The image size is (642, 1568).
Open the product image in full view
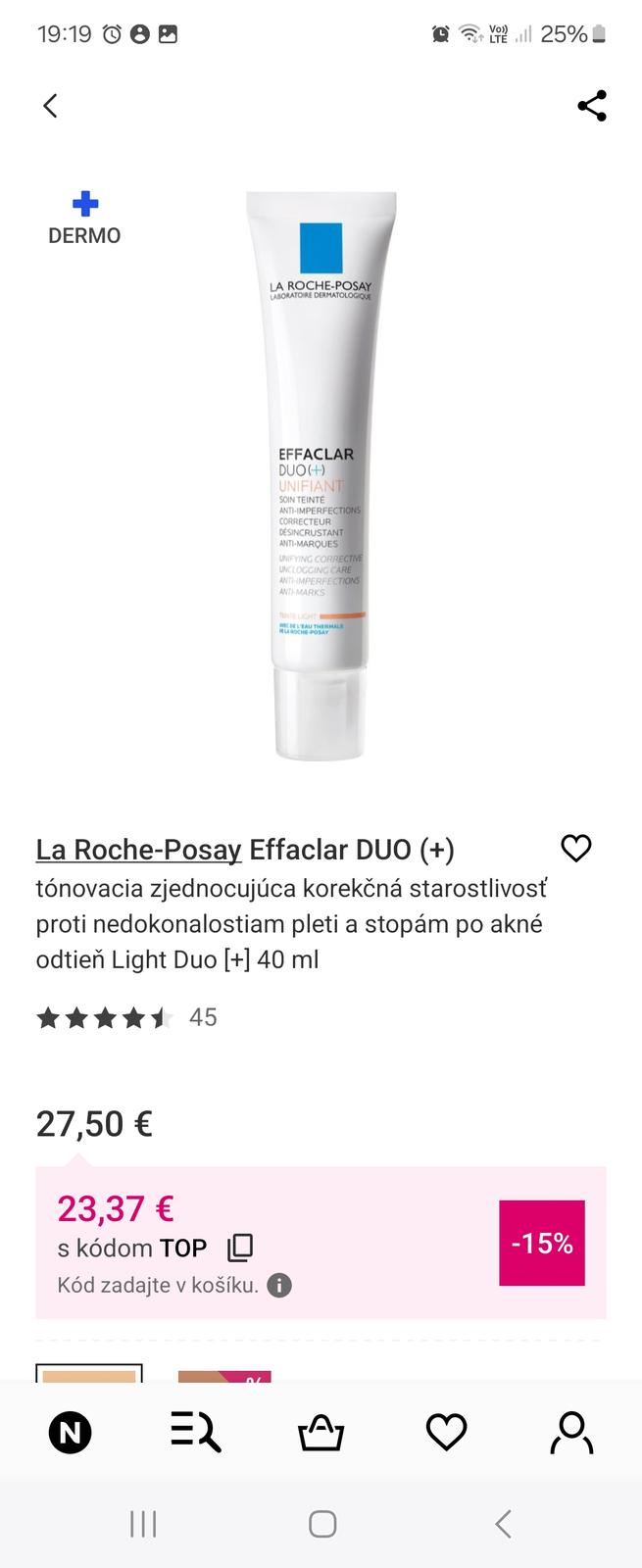(321, 475)
